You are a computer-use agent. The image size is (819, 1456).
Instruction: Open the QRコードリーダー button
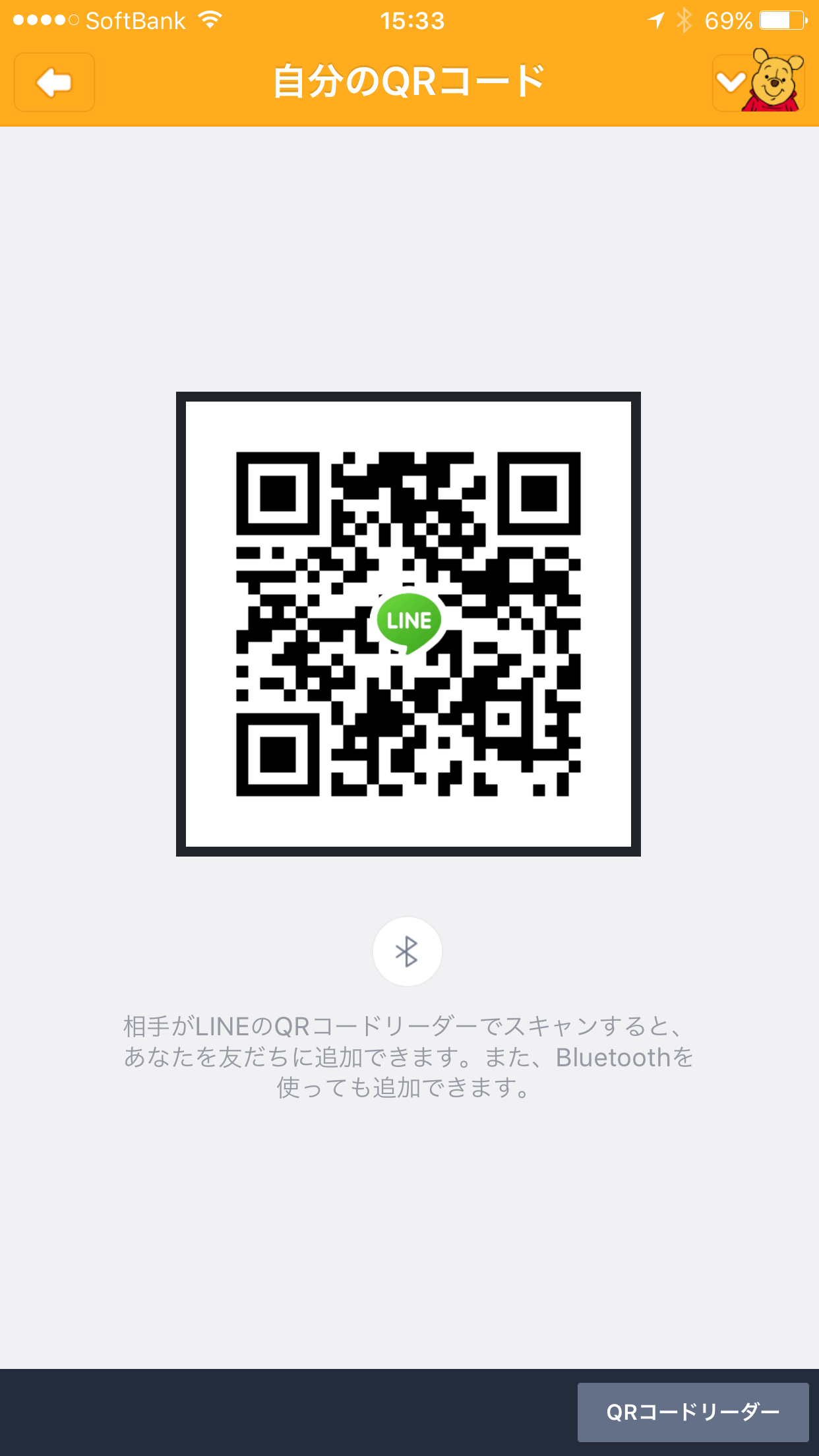pos(692,1412)
